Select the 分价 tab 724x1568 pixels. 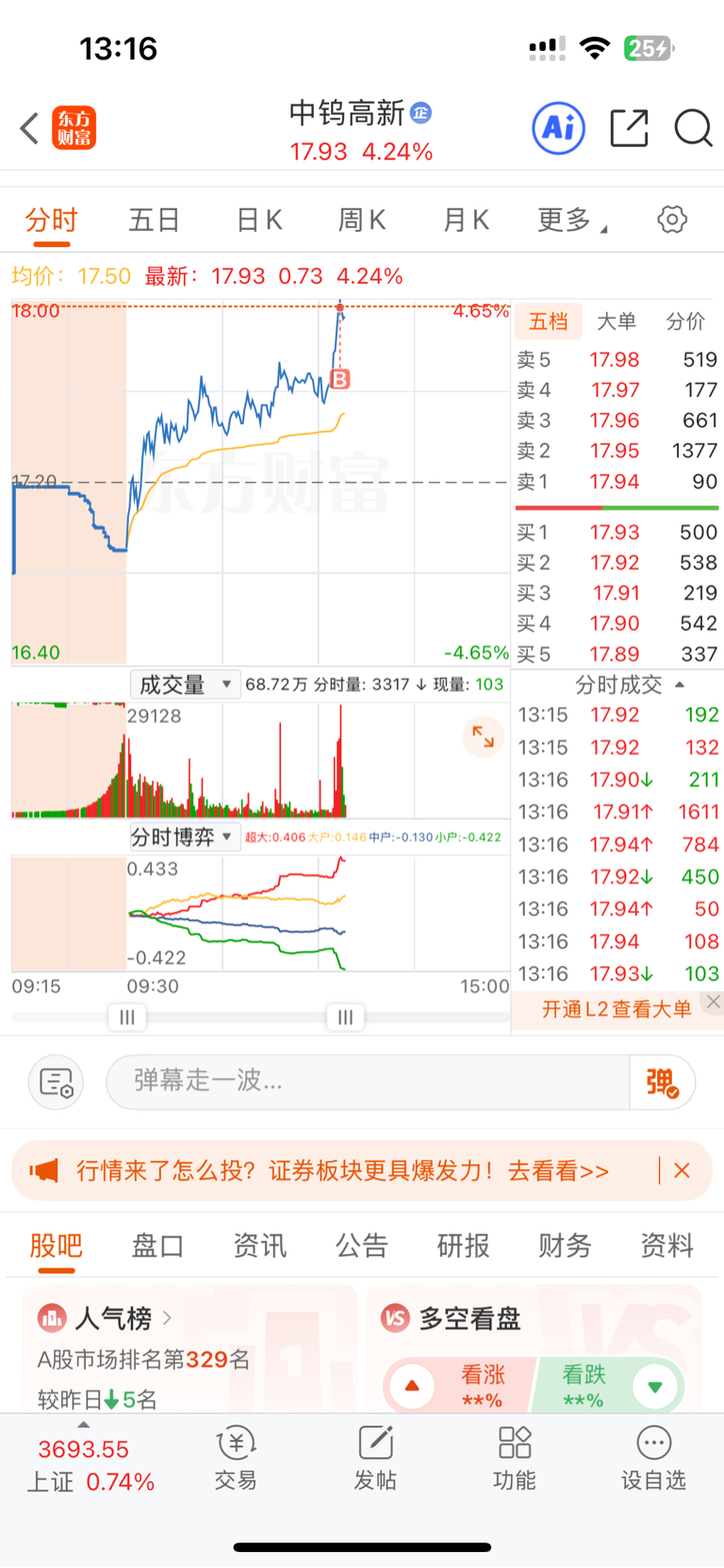point(685,322)
